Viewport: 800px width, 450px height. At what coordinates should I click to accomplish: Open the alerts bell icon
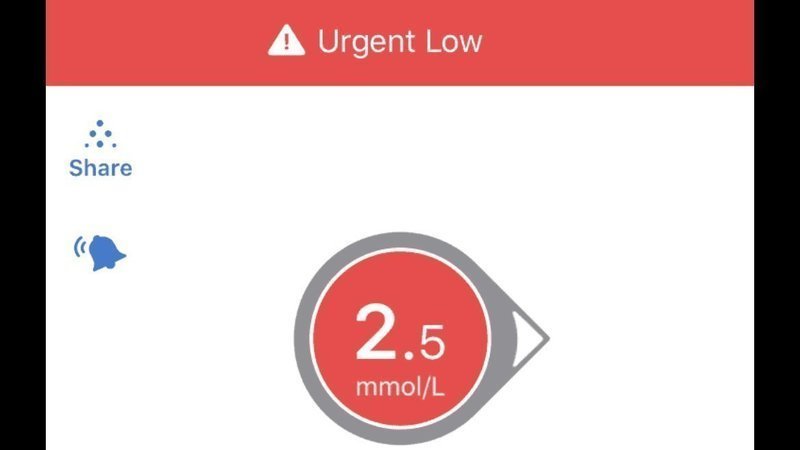click(x=102, y=252)
